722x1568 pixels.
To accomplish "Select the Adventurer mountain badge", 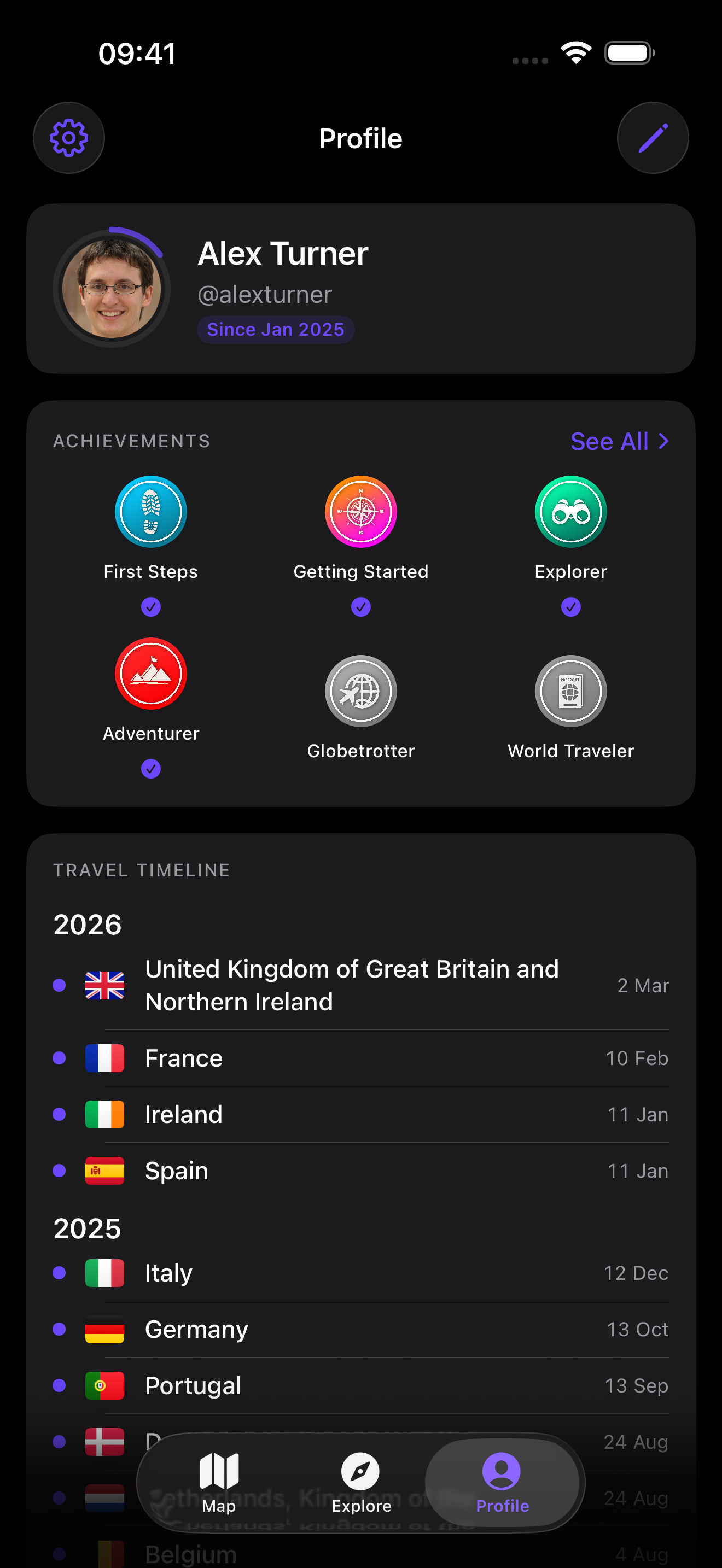I will [150, 674].
